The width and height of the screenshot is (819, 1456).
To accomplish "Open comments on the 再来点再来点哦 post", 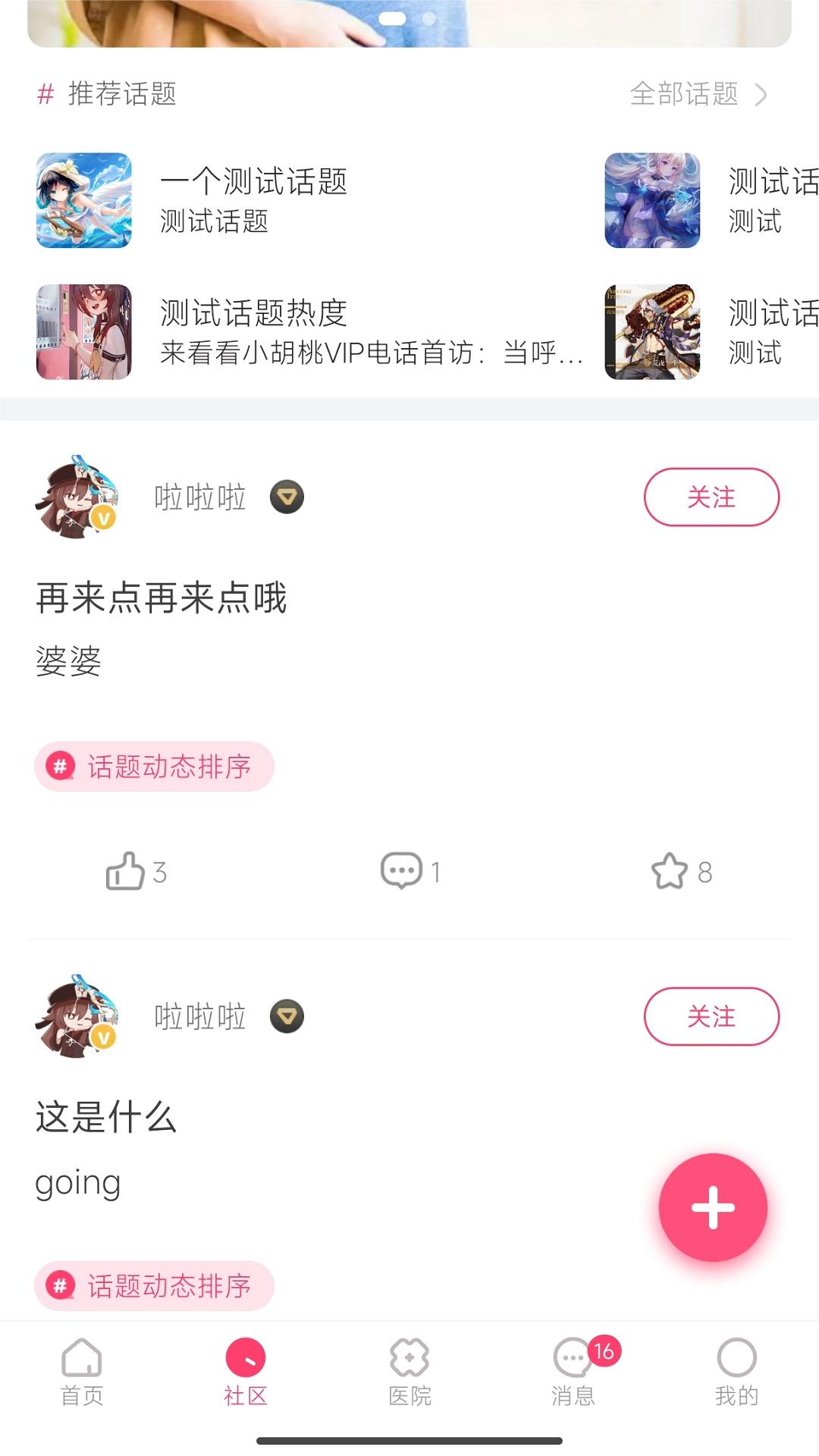I will 402,871.
